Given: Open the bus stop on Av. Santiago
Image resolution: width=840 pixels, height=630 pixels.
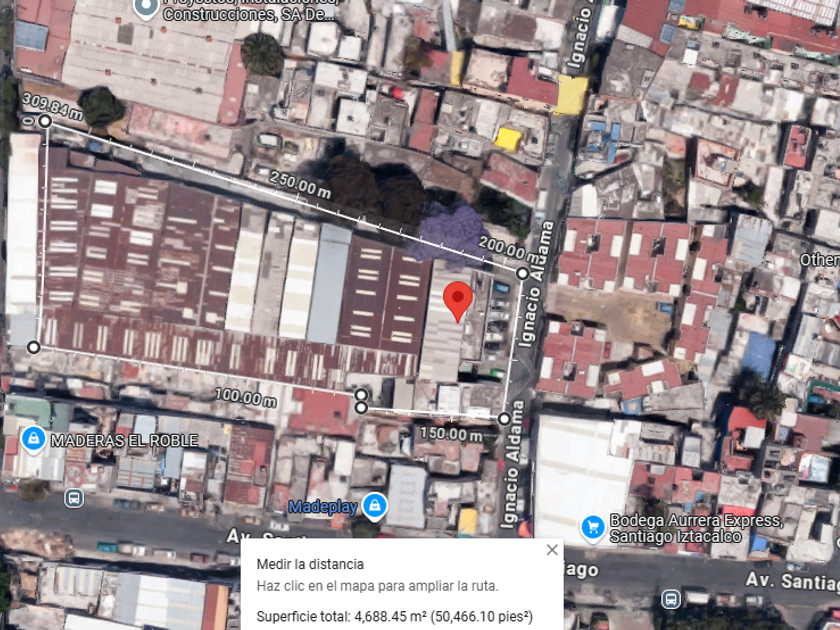Looking at the screenshot, I should 671,599.
